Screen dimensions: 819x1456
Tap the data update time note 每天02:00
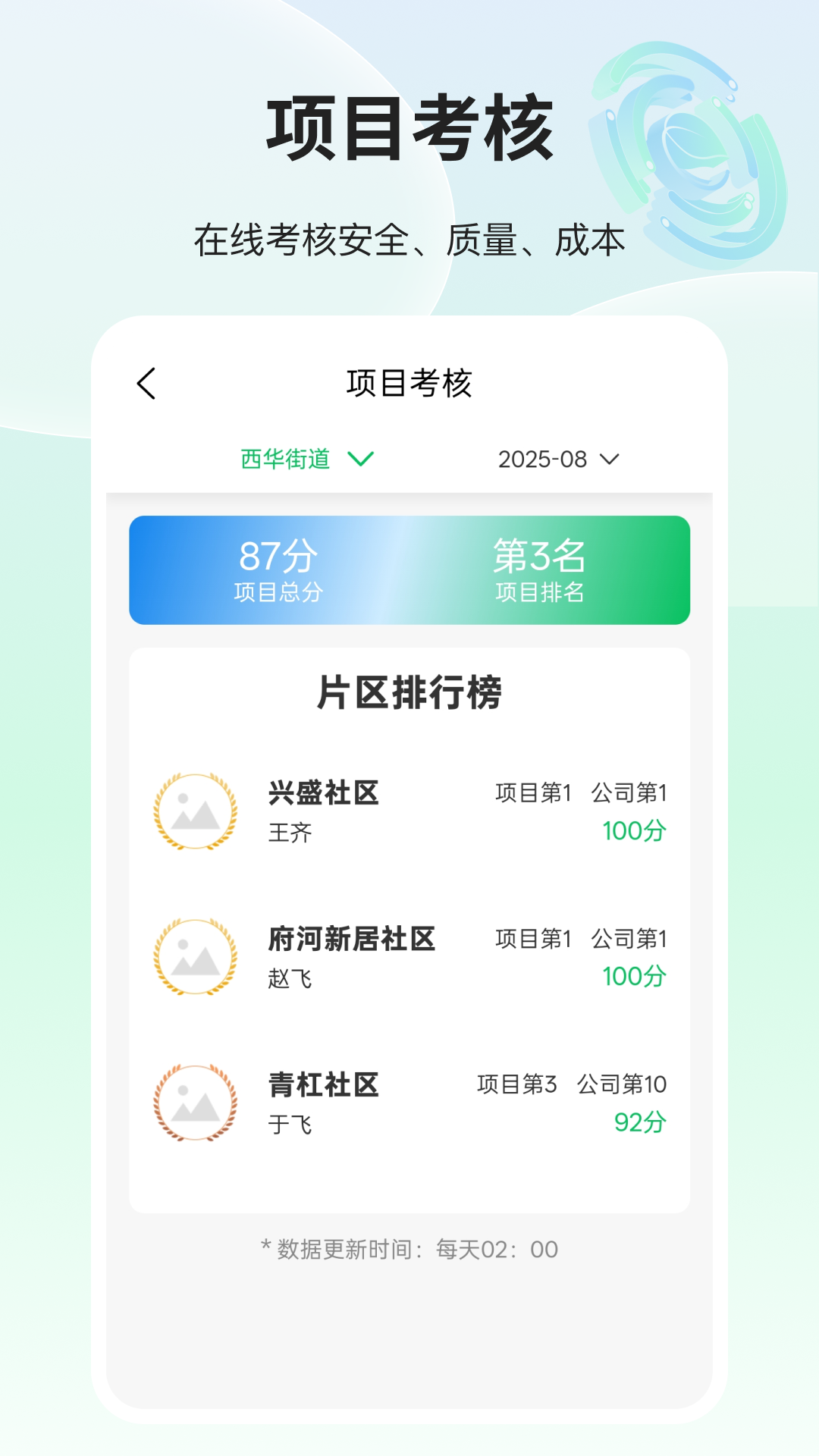coord(409,1248)
